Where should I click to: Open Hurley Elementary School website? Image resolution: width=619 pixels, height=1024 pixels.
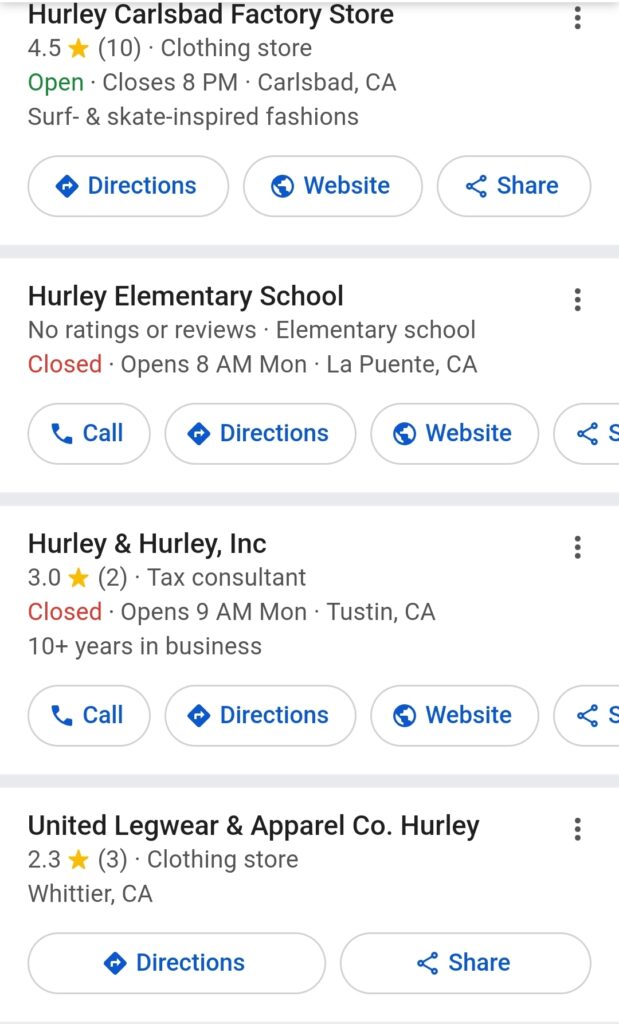[454, 433]
